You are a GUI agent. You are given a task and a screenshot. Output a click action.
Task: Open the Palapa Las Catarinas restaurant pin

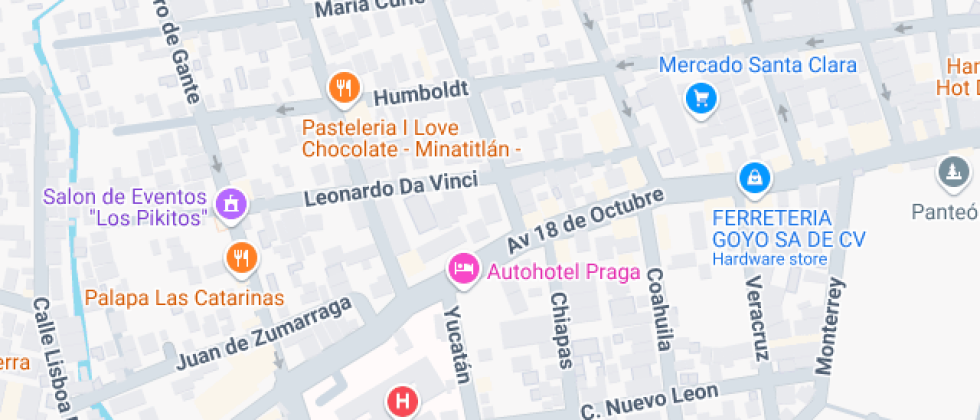click(242, 258)
